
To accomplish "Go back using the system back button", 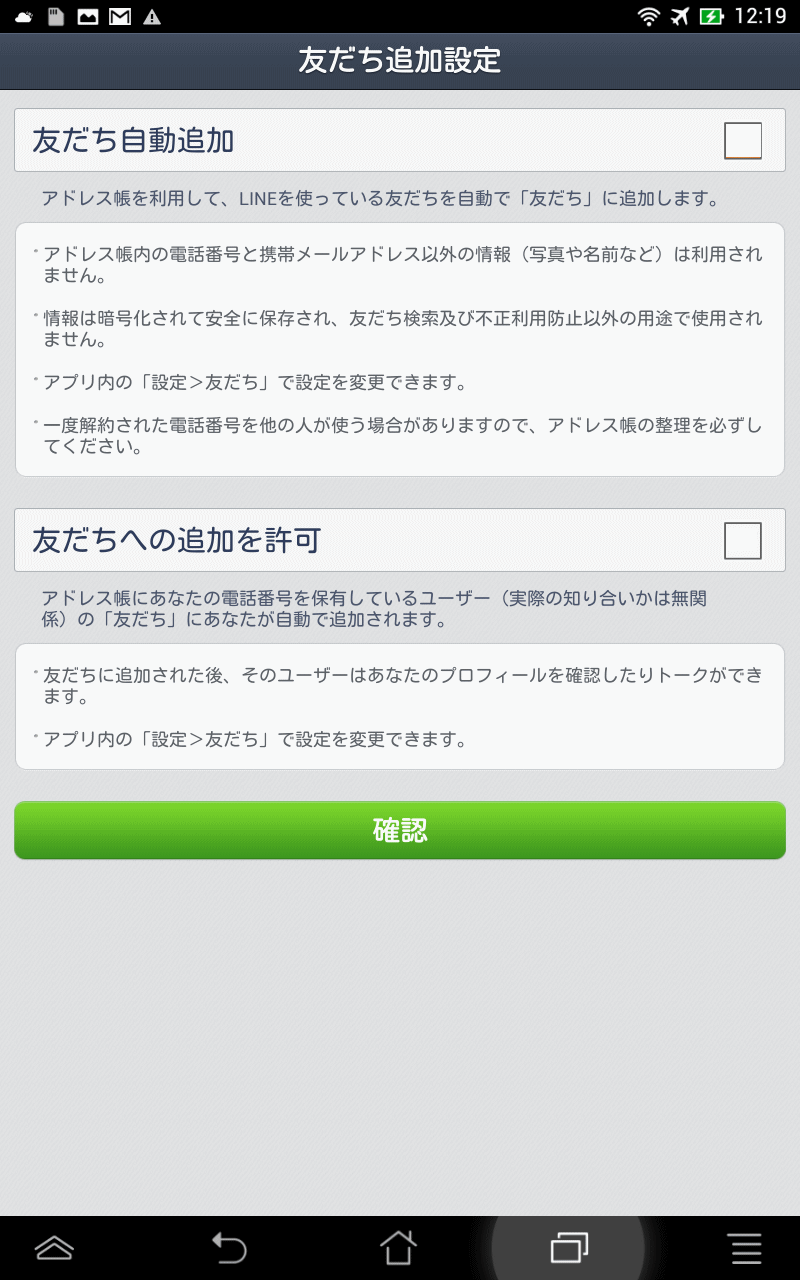I will [x=229, y=1247].
